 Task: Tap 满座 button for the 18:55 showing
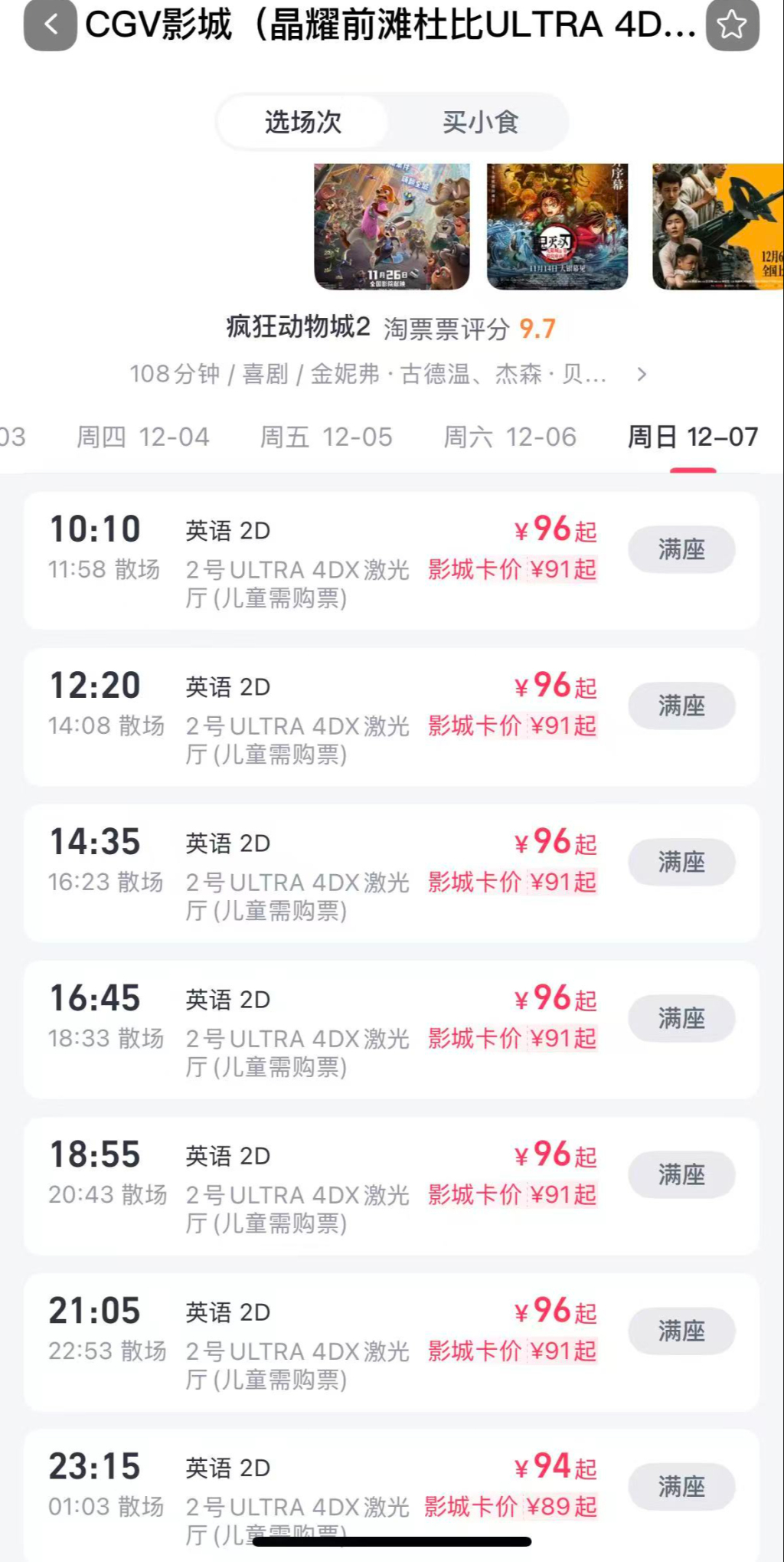(681, 1174)
